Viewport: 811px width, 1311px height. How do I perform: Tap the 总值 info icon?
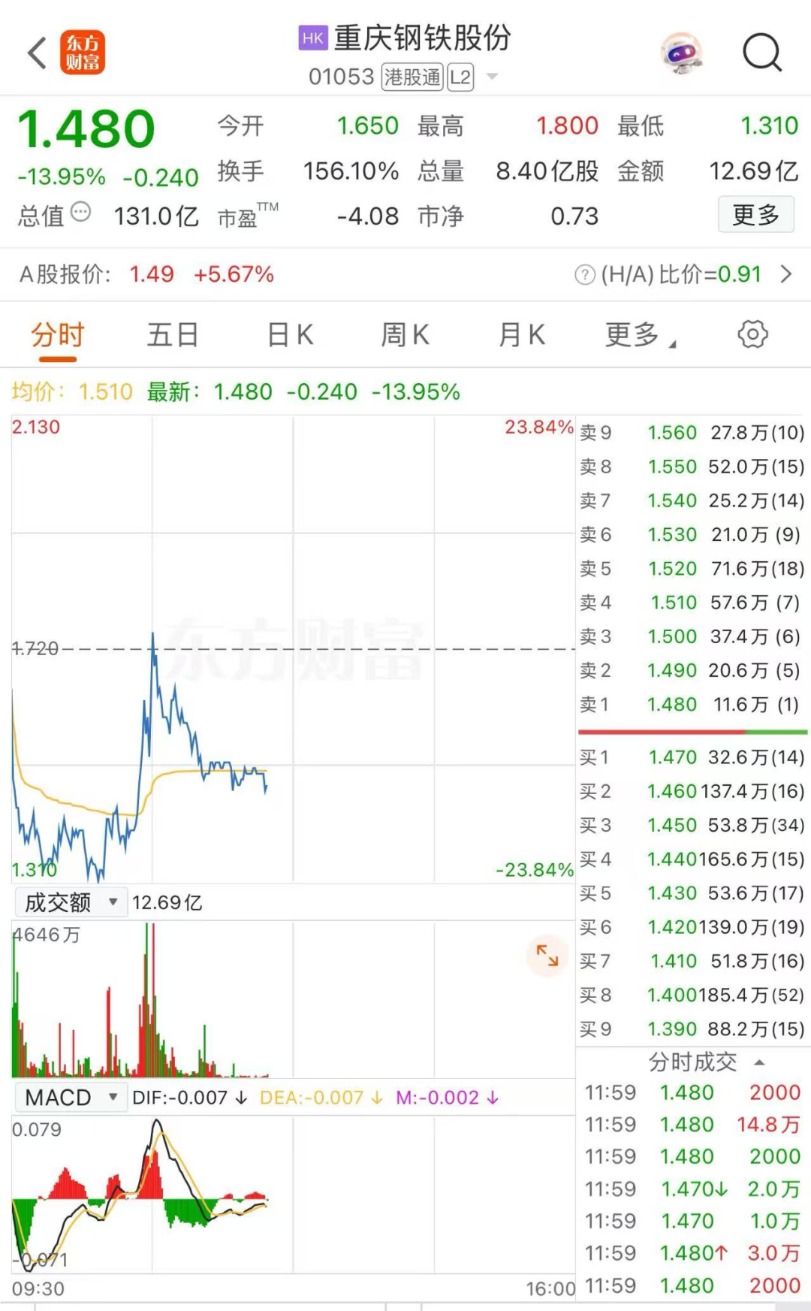81,212
